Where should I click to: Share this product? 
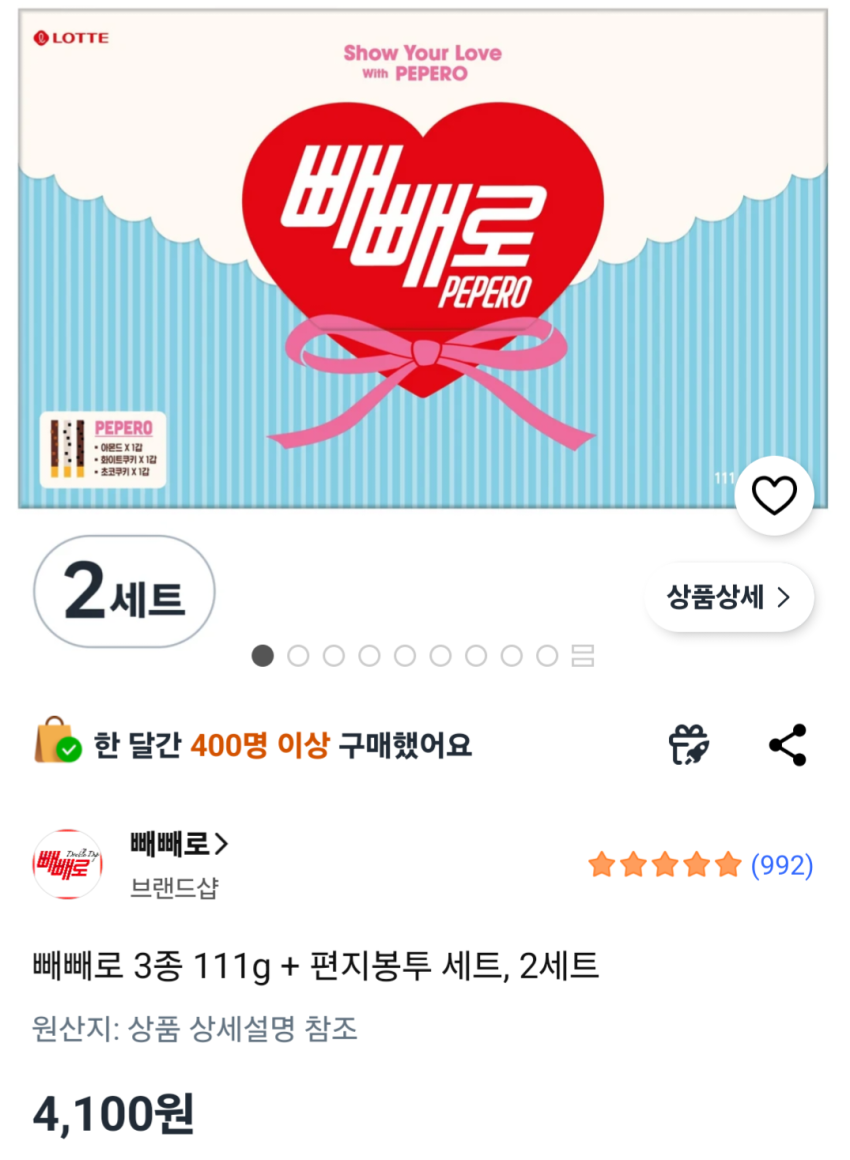tap(787, 745)
